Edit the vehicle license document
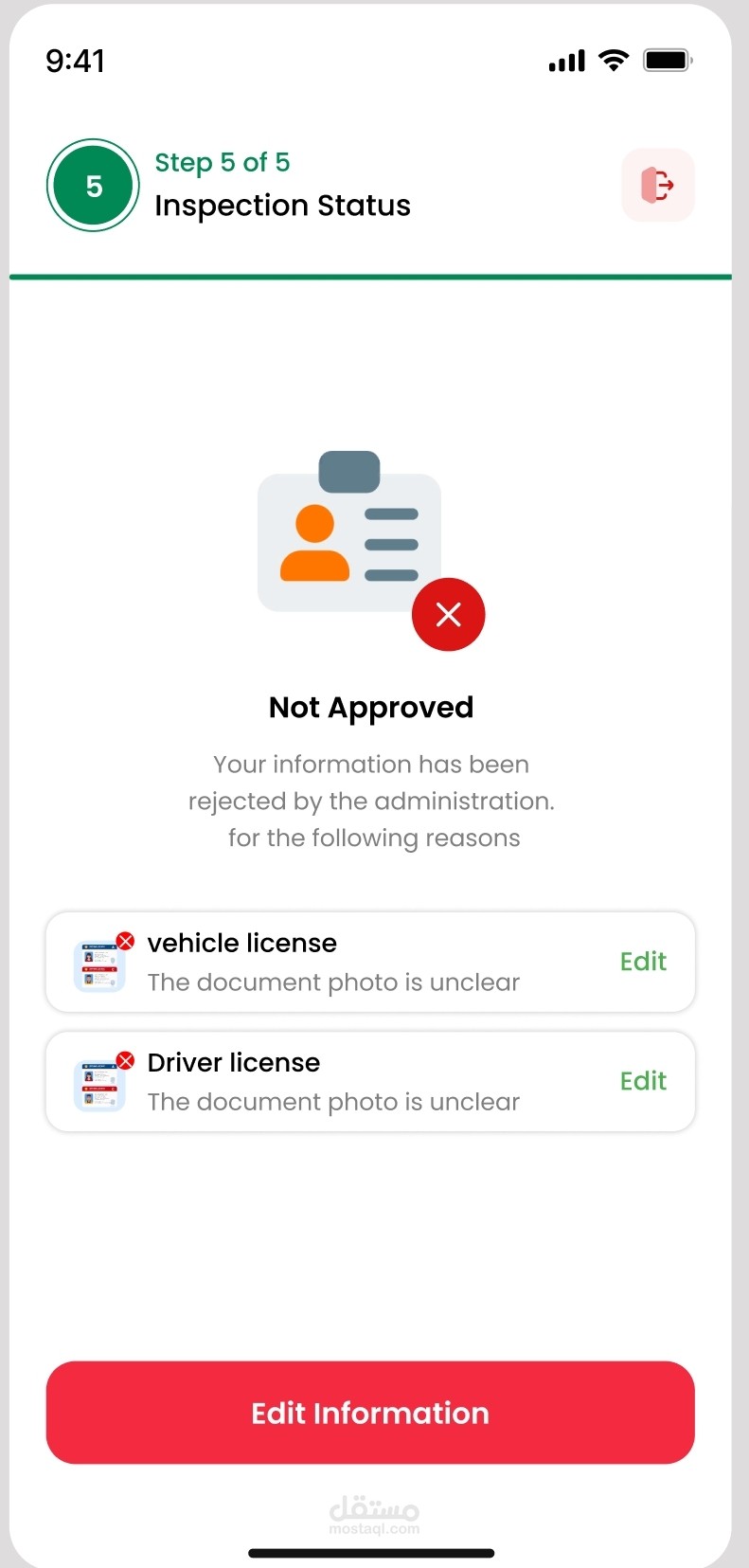The height and width of the screenshot is (1568, 749). click(643, 962)
